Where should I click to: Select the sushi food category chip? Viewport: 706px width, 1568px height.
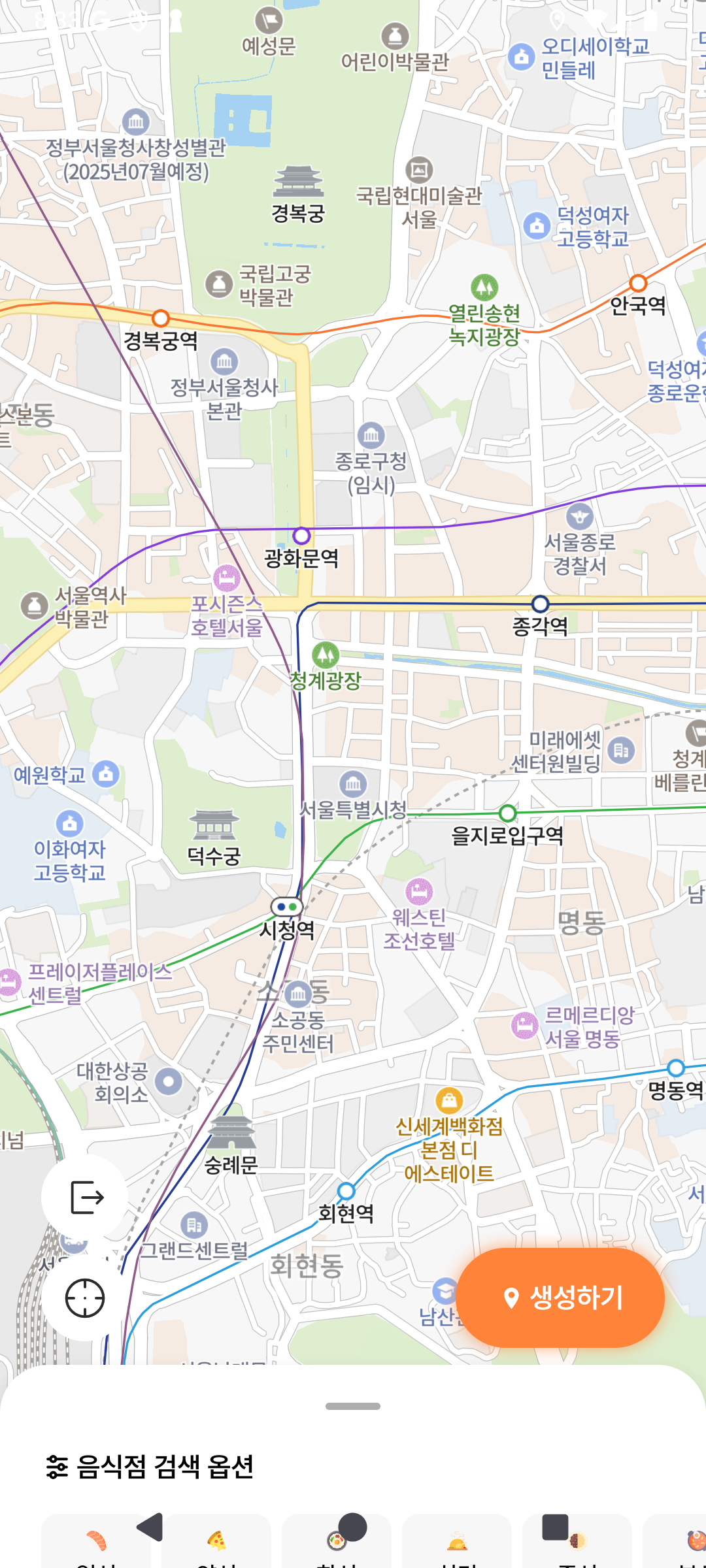(96, 1541)
